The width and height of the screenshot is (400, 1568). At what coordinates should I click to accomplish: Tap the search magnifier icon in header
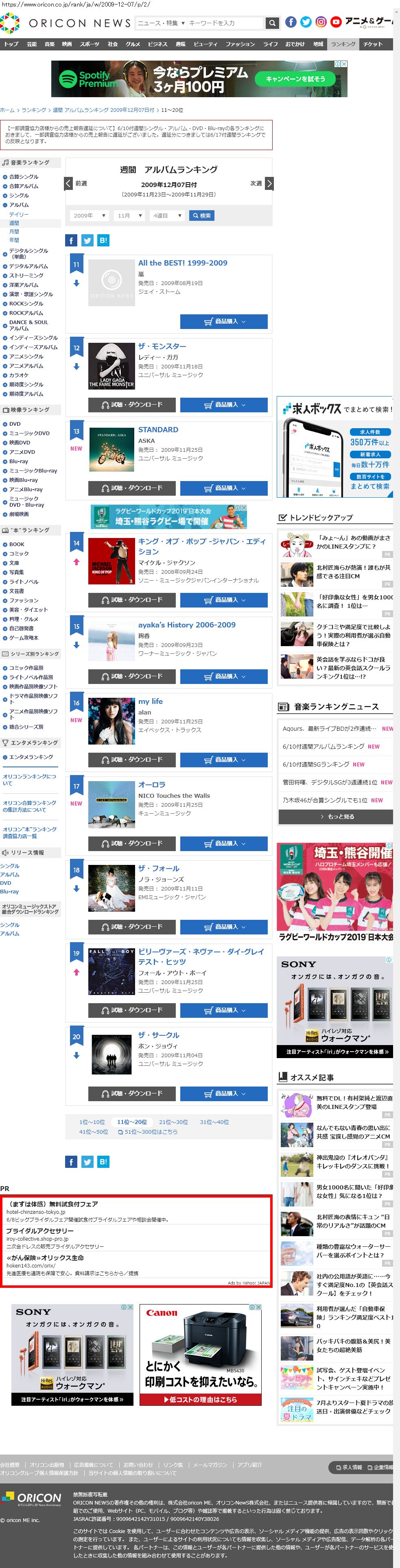[x=273, y=23]
